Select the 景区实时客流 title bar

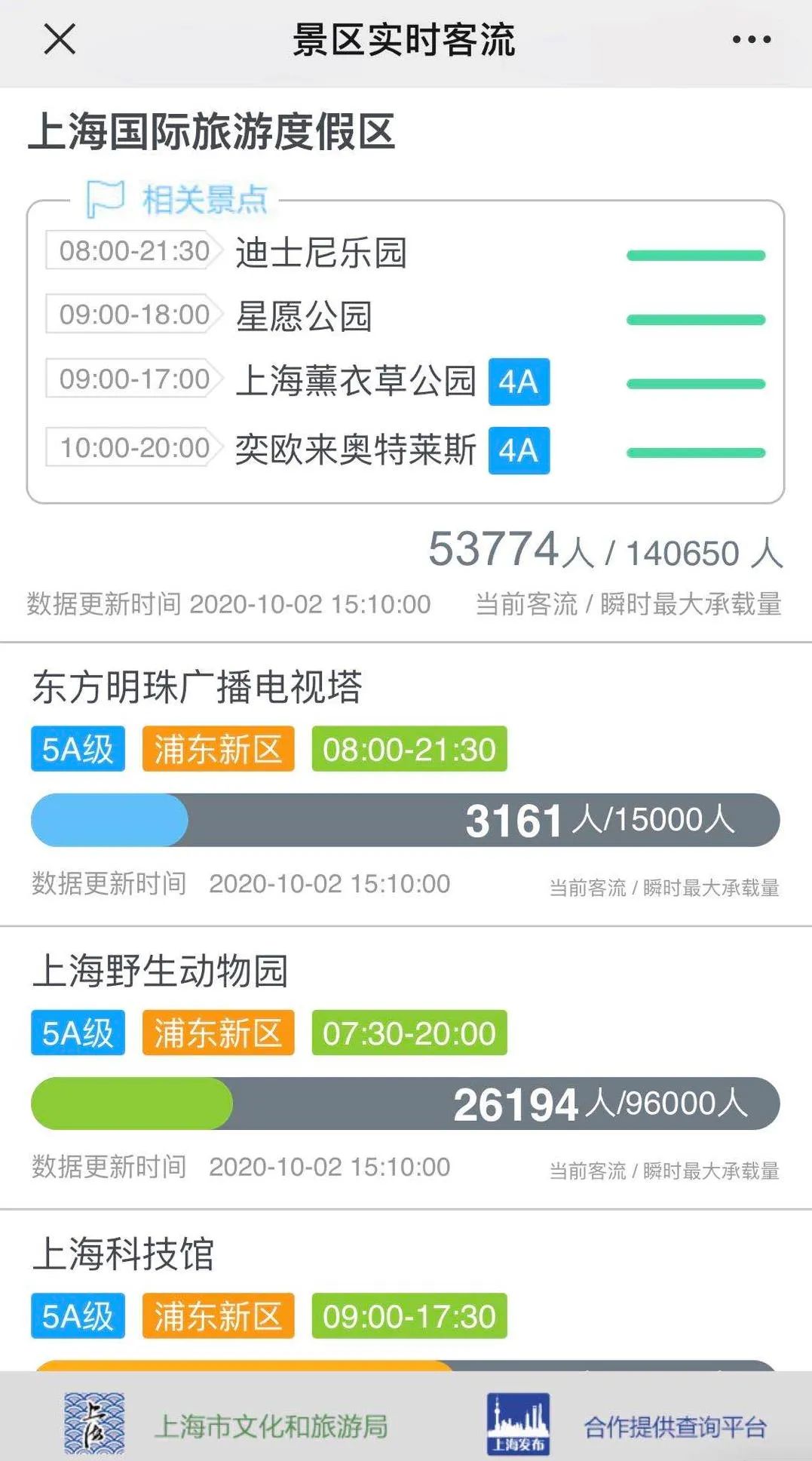[x=406, y=41]
